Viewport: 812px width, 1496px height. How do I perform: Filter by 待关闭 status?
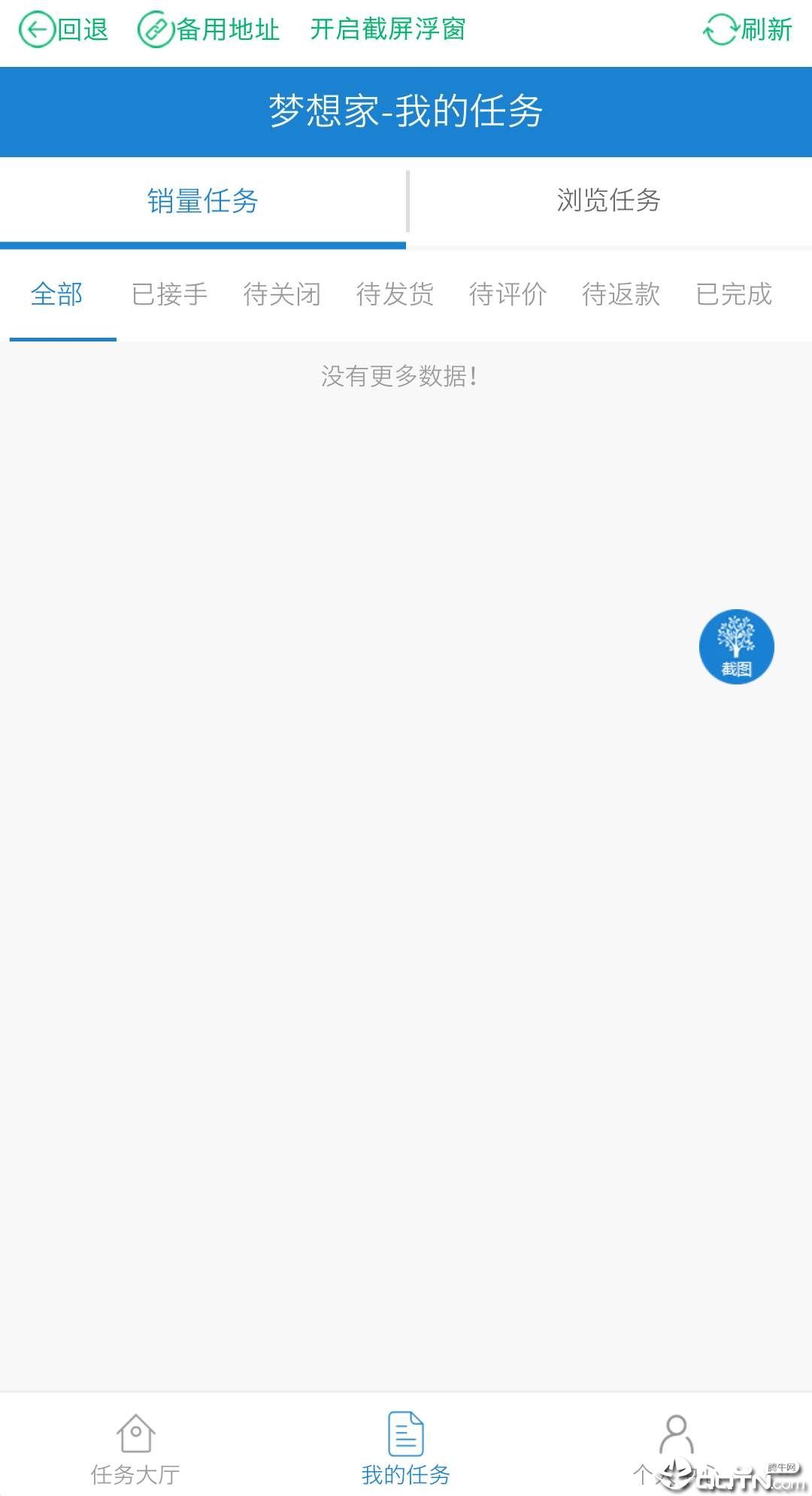click(283, 294)
